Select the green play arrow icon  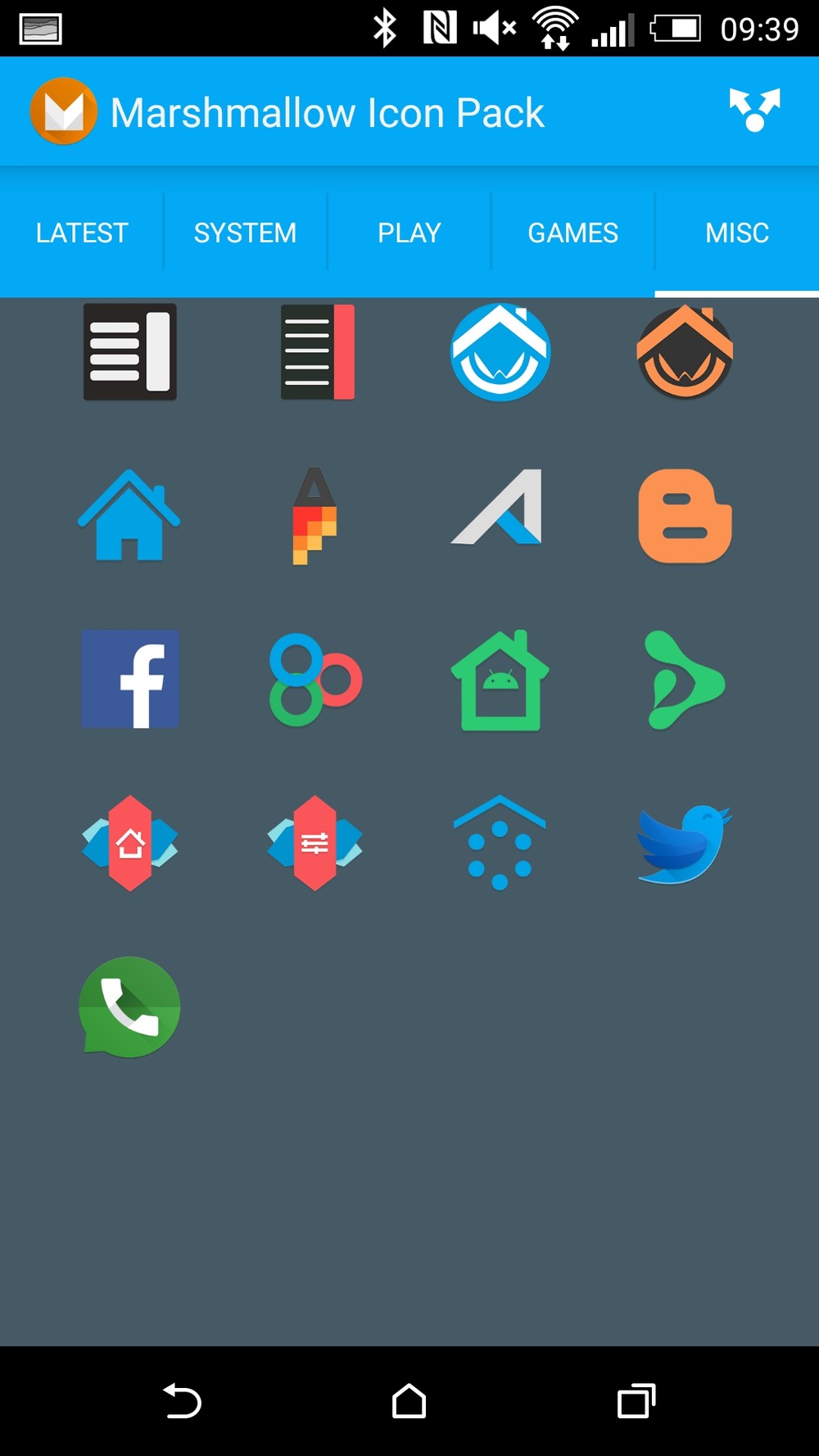[685, 681]
